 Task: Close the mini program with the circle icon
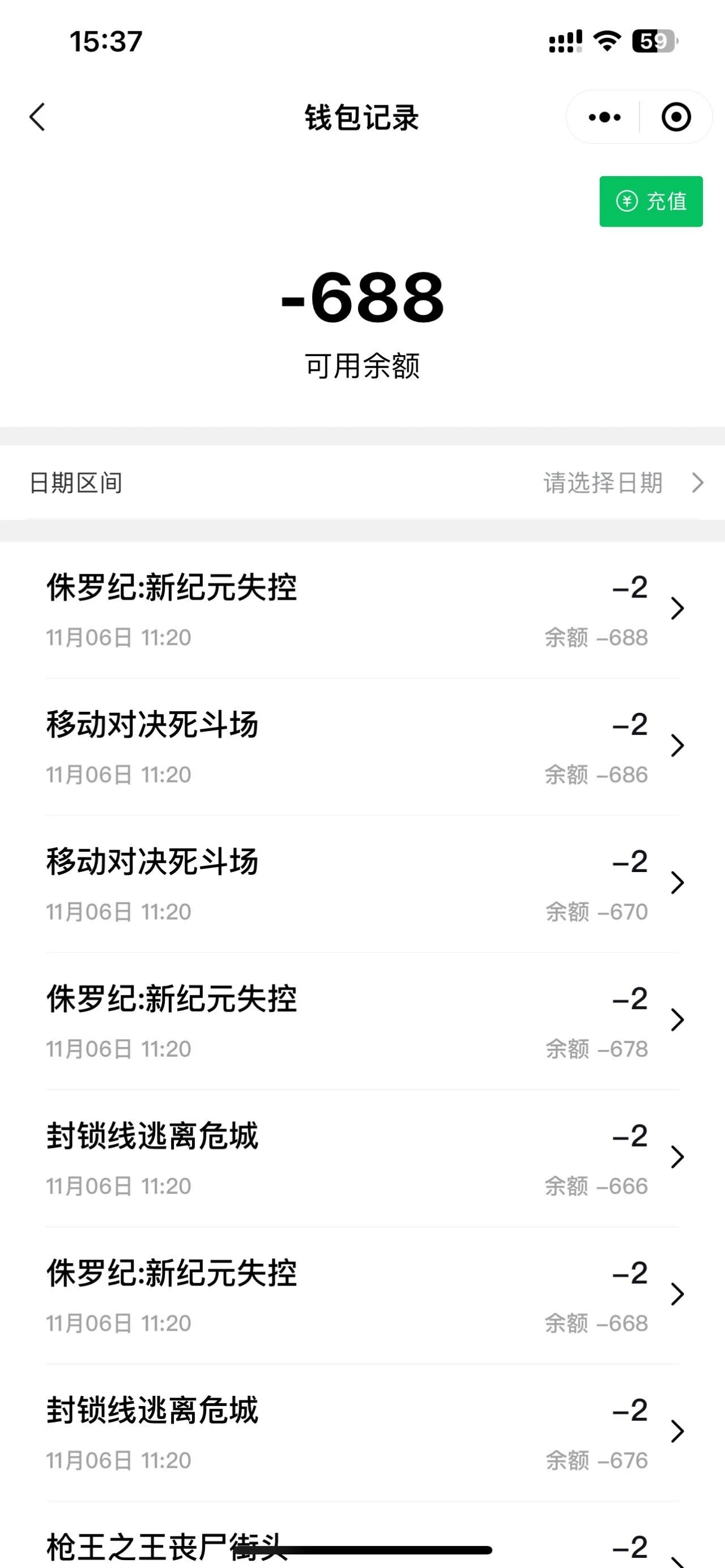pos(676,117)
